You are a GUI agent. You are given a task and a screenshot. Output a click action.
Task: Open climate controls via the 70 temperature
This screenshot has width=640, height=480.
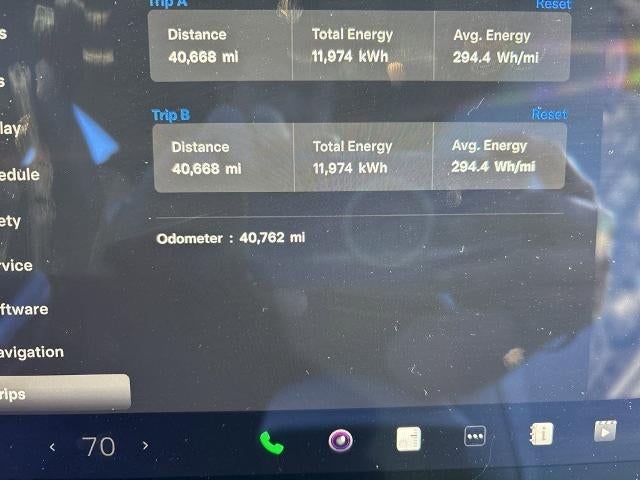[x=99, y=446]
